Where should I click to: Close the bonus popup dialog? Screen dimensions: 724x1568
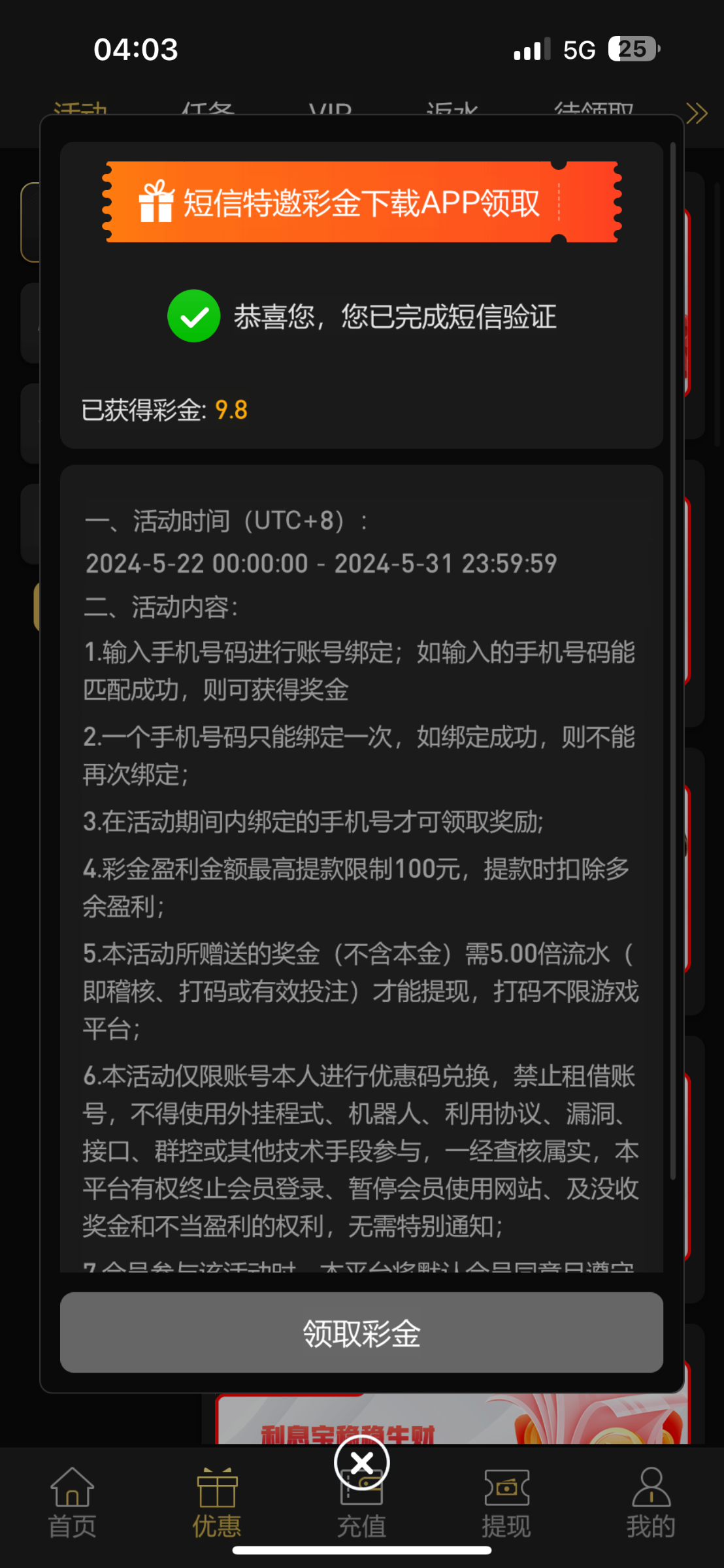point(361,1463)
